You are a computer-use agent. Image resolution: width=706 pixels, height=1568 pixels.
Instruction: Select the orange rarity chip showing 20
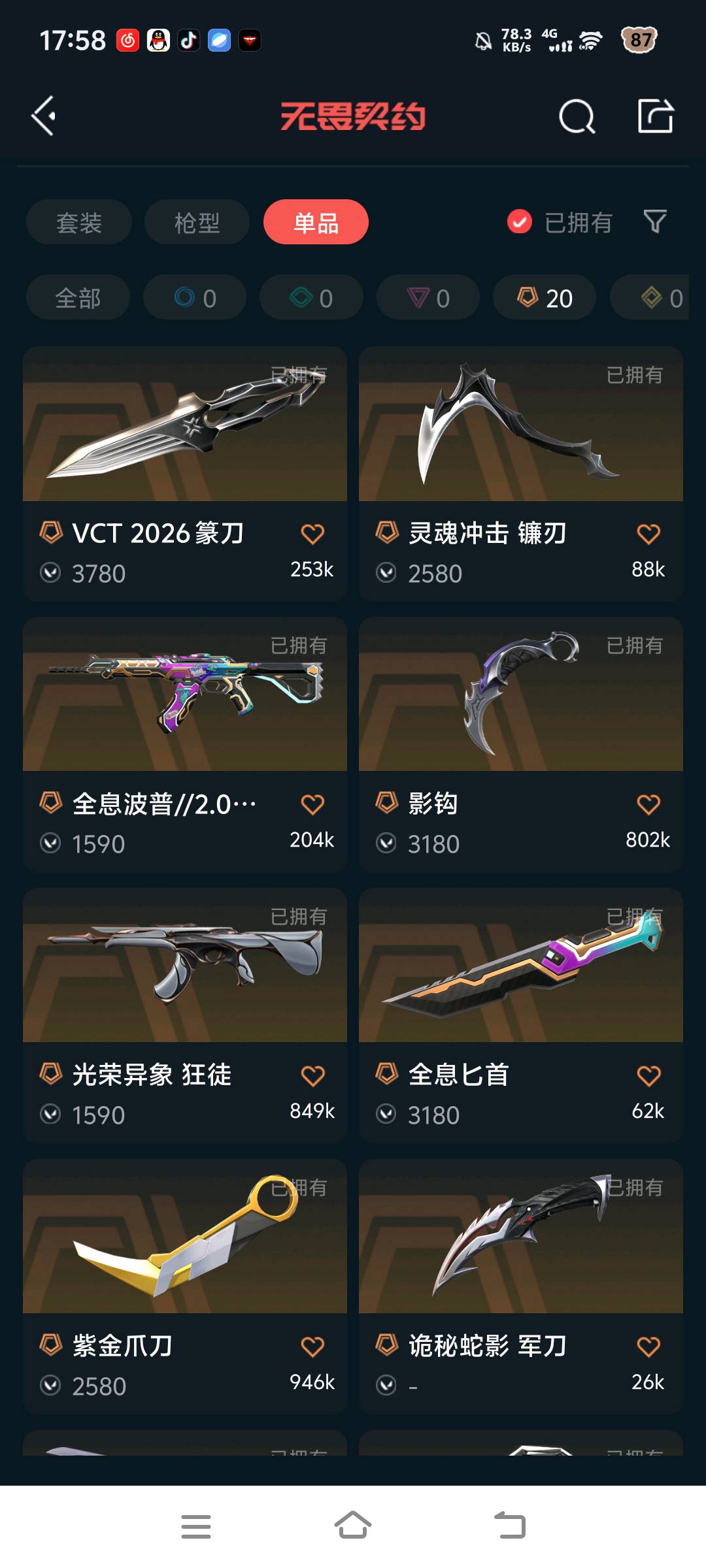click(x=545, y=298)
